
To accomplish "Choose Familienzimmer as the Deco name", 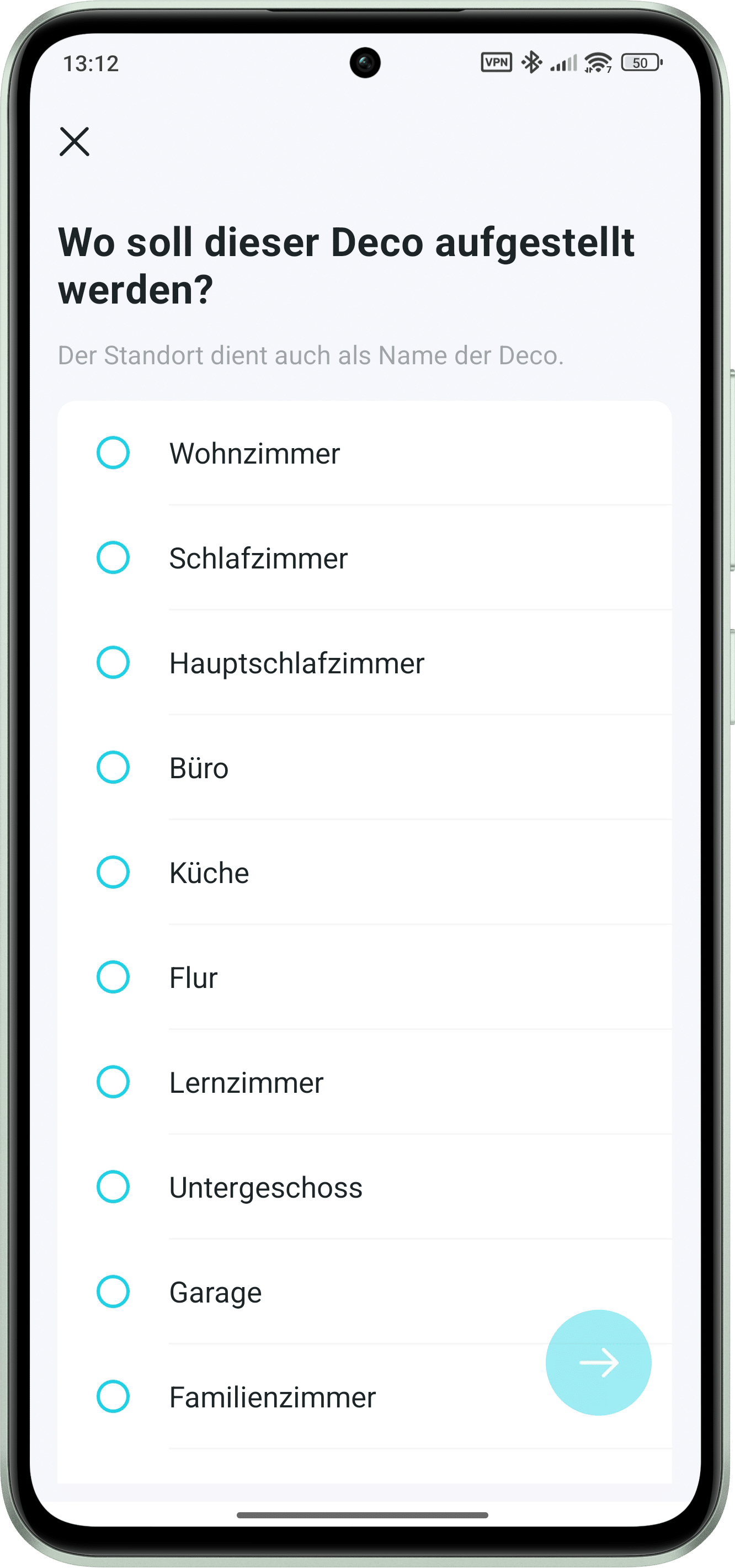I will tap(113, 1396).
